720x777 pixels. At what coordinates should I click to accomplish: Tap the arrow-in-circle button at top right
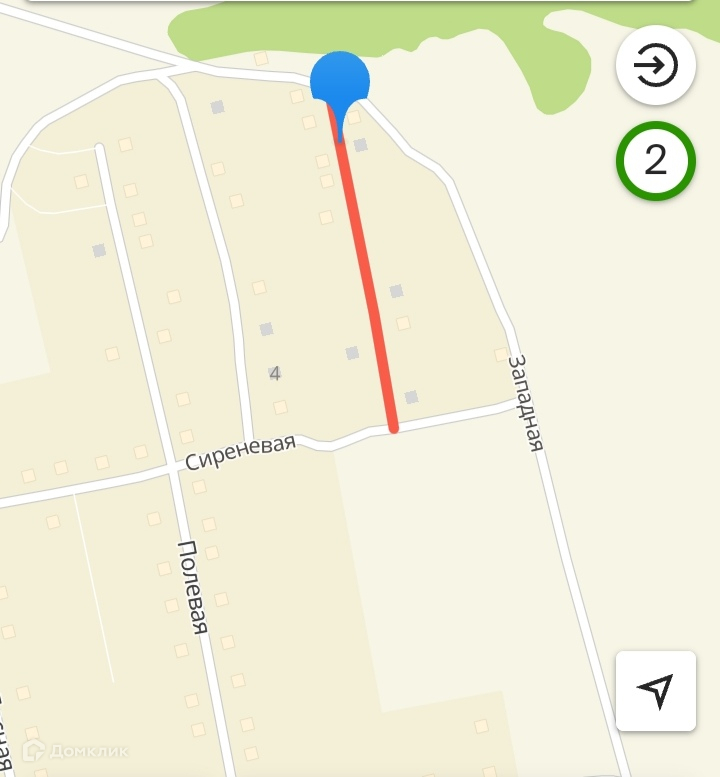pyautogui.click(x=655, y=66)
